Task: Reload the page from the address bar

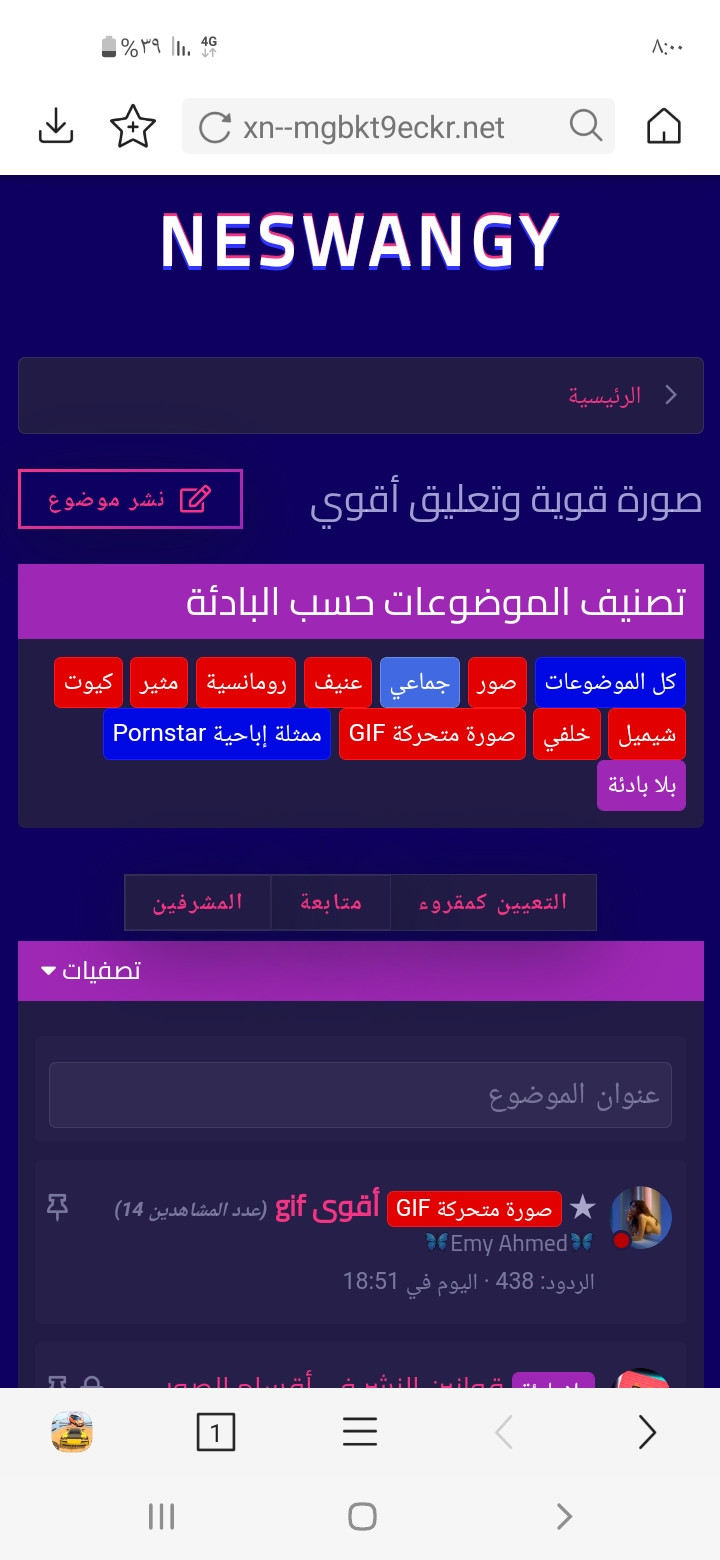Action: coord(215,127)
